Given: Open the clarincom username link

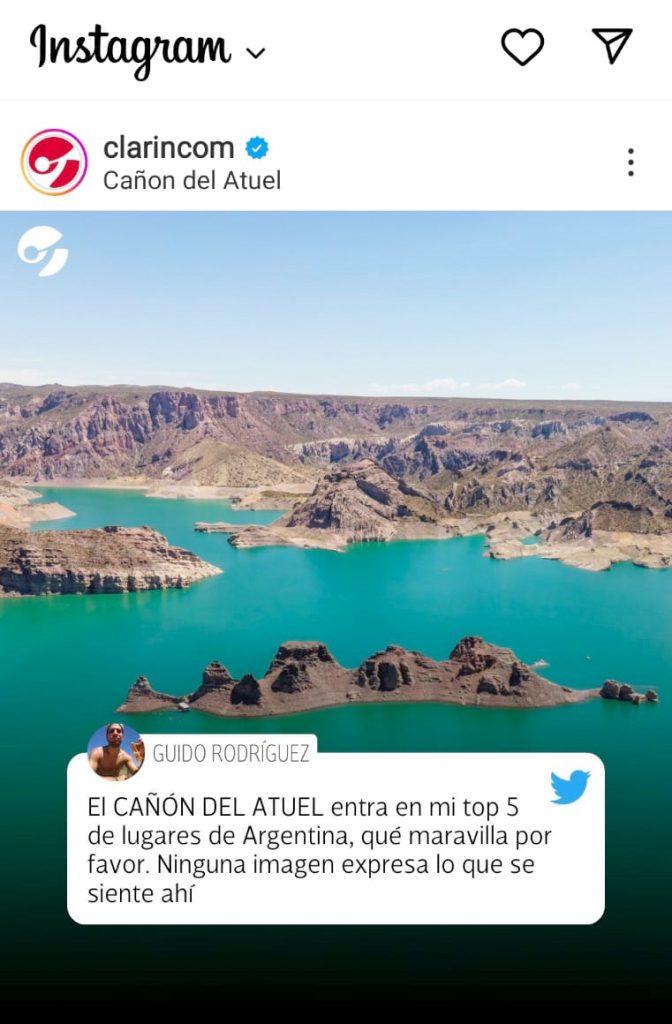Looking at the screenshot, I should (x=168, y=148).
